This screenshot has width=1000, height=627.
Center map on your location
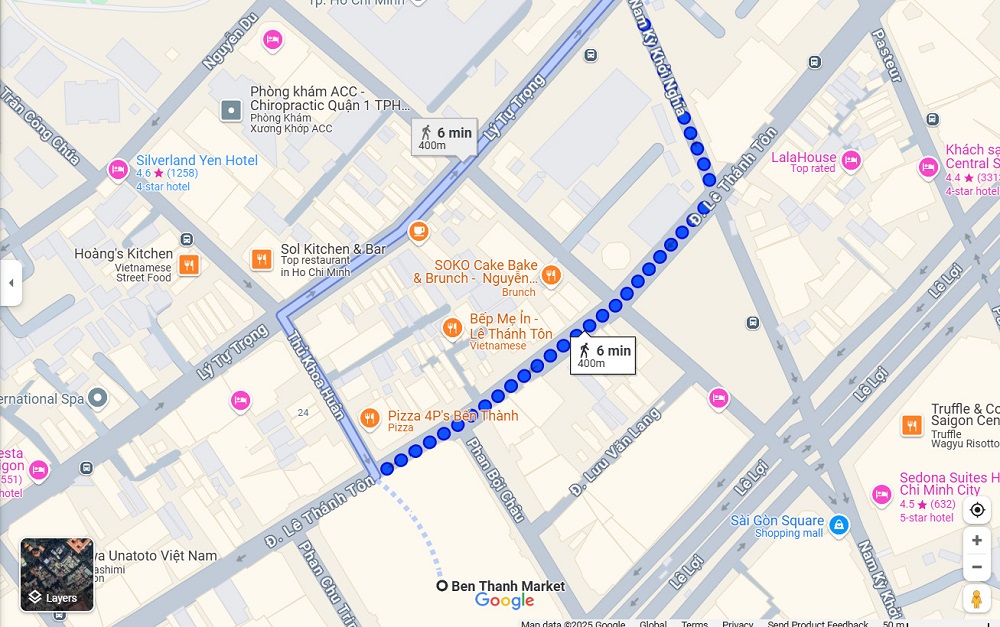977,509
